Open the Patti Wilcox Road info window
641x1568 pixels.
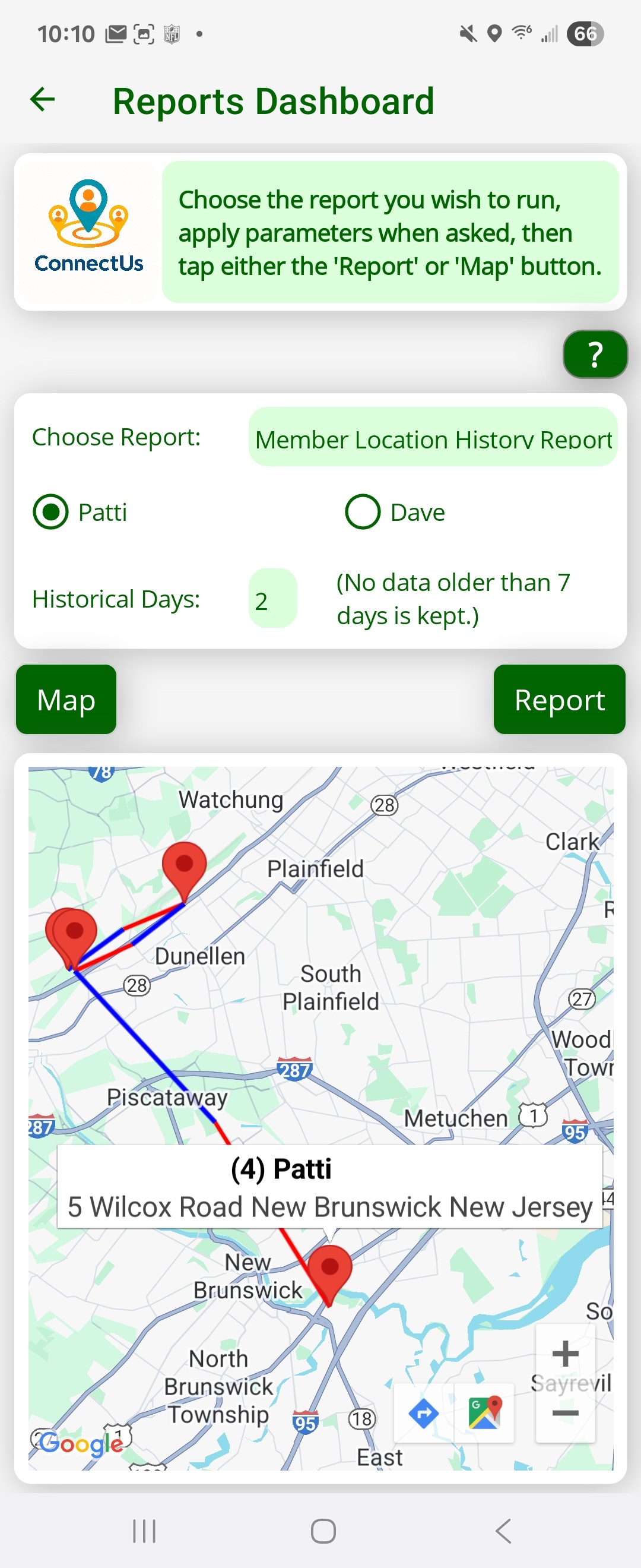(x=329, y=1187)
